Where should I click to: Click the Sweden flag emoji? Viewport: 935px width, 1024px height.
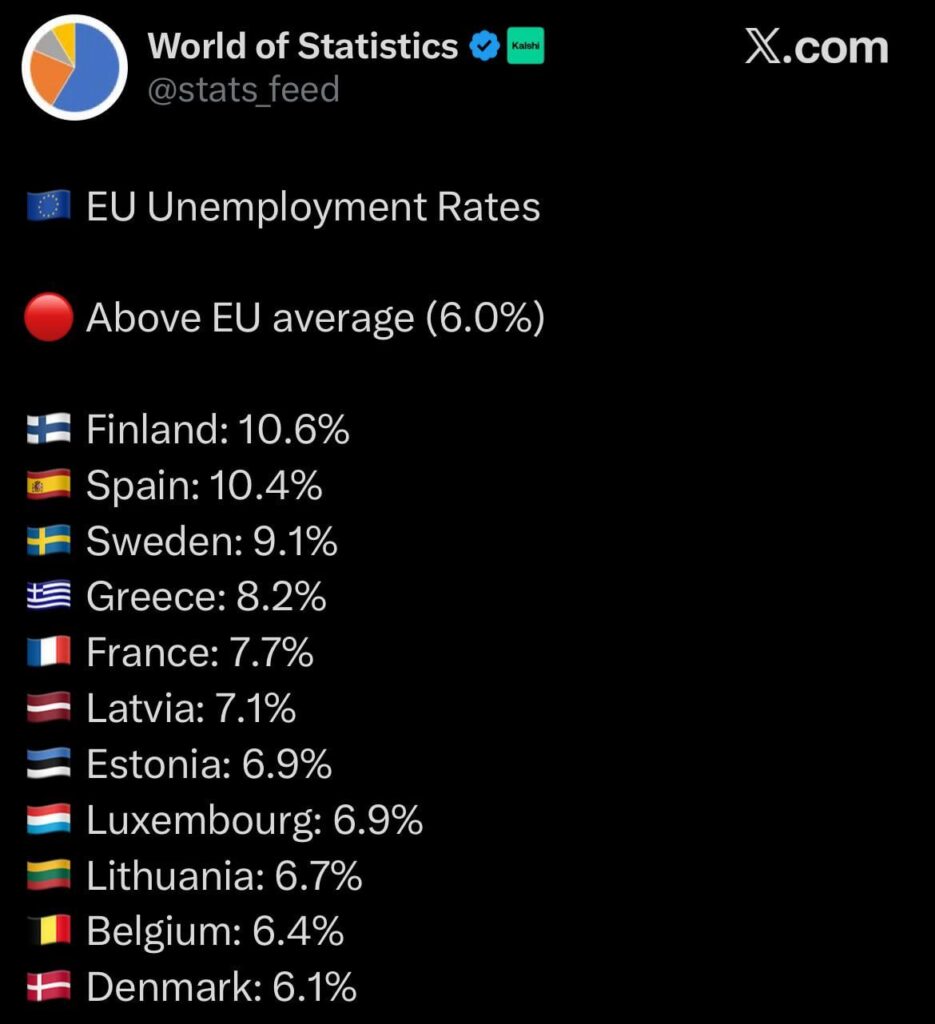point(47,541)
